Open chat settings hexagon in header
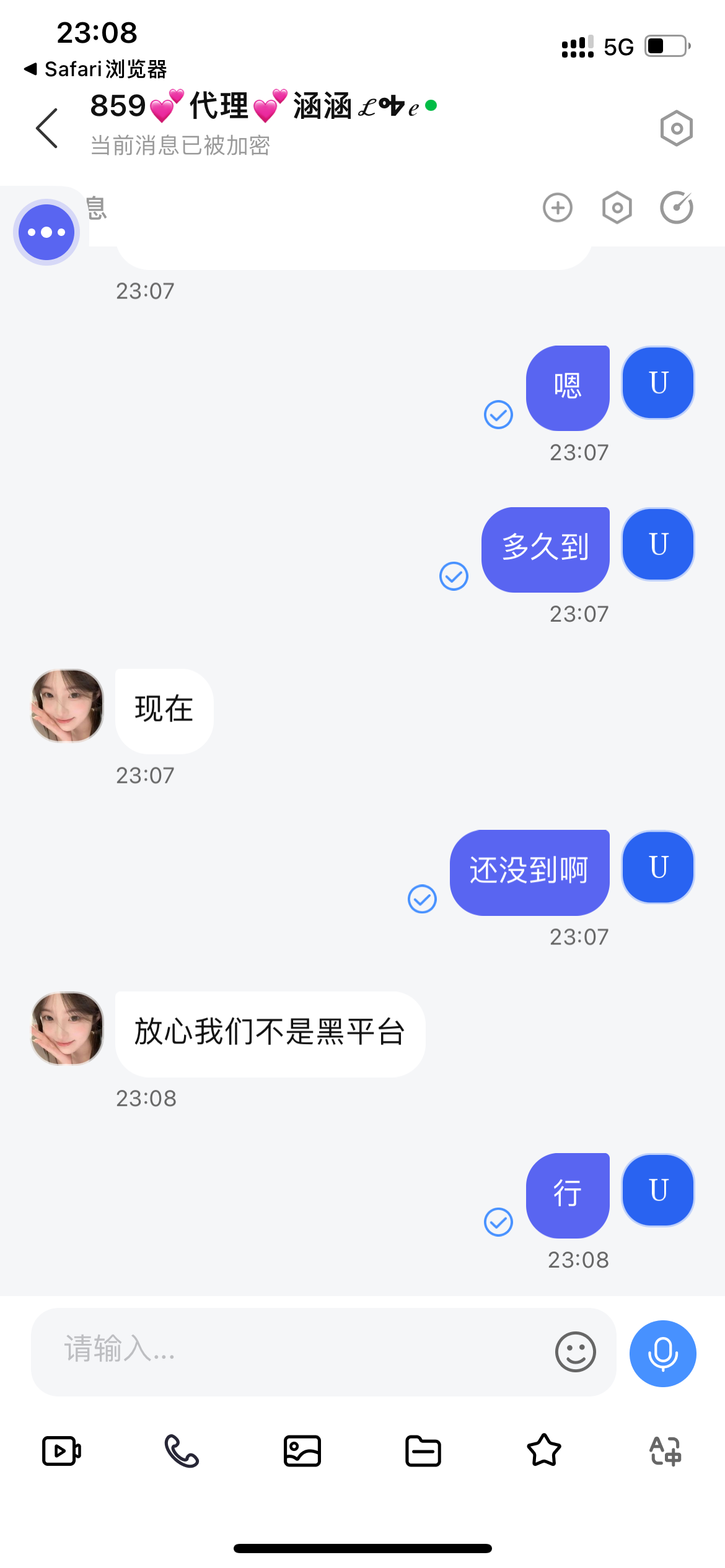725x1568 pixels. [x=676, y=129]
